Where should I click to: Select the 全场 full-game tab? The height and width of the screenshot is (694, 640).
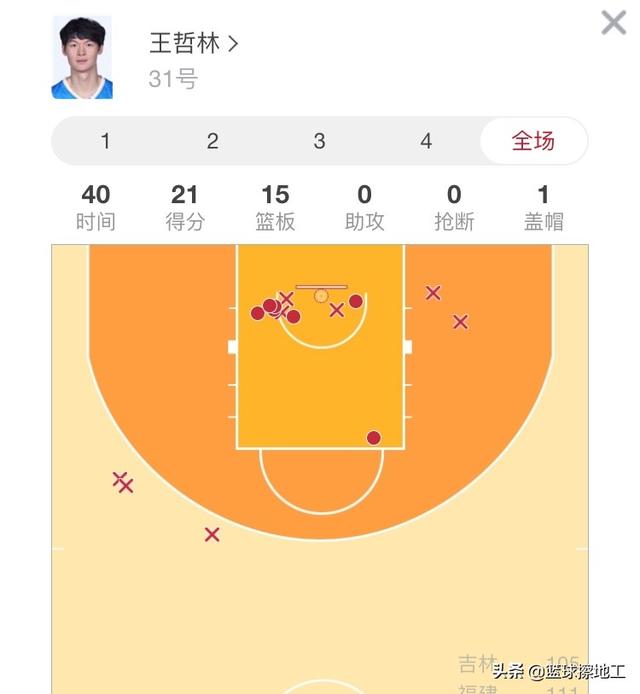tap(533, 141)
